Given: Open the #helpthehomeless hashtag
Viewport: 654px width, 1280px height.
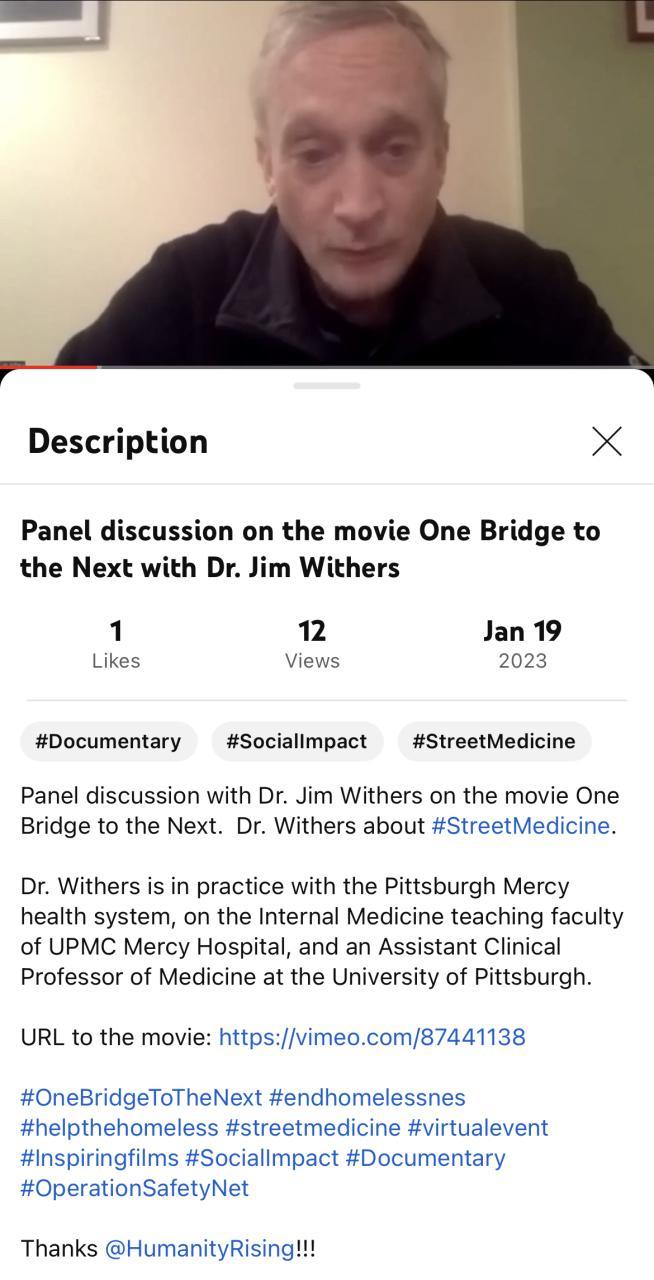Looking at the screenshot, I should click(119, 1127).
